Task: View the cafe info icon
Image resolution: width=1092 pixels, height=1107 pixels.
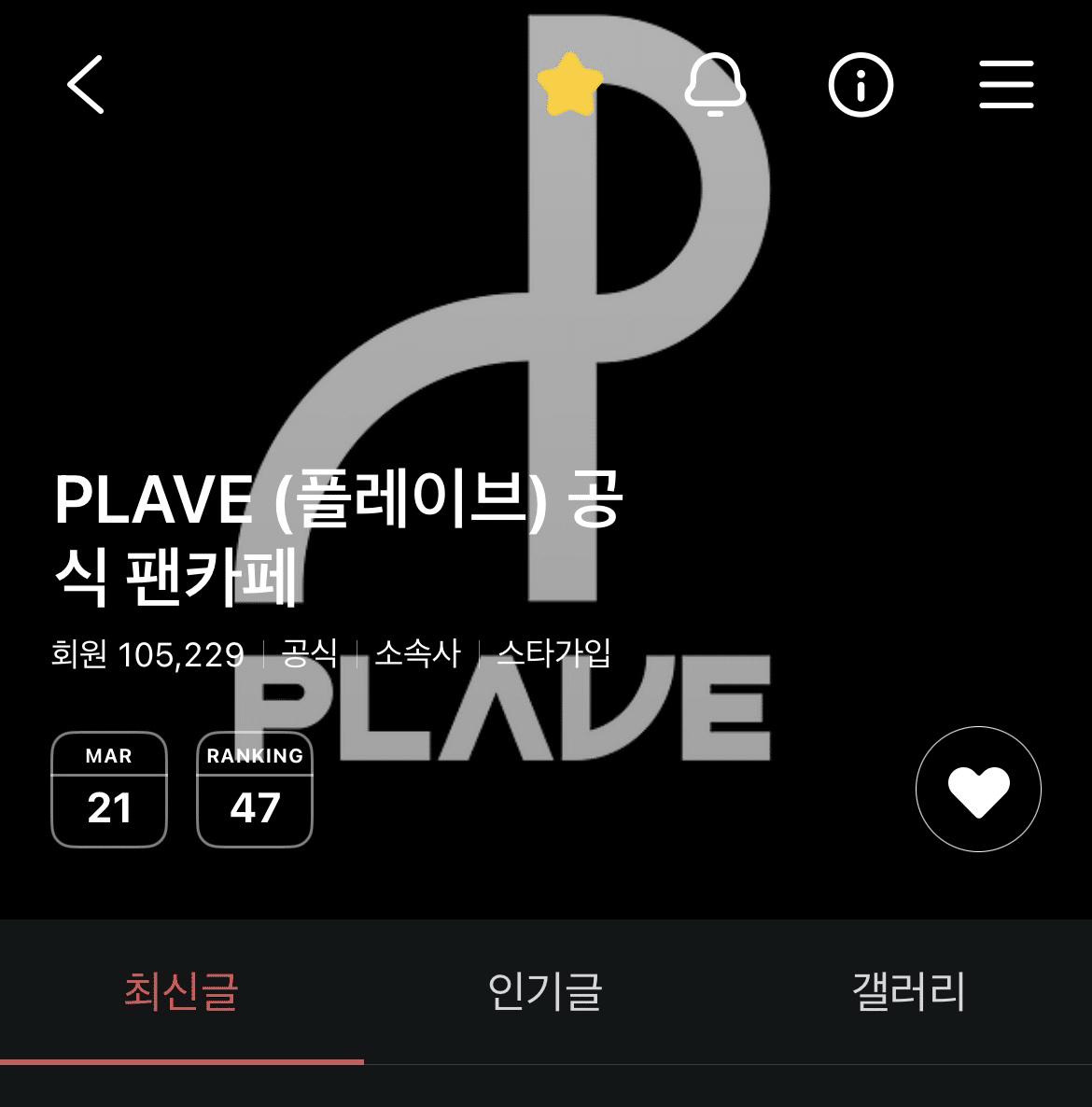Action: tap(861, 86)
